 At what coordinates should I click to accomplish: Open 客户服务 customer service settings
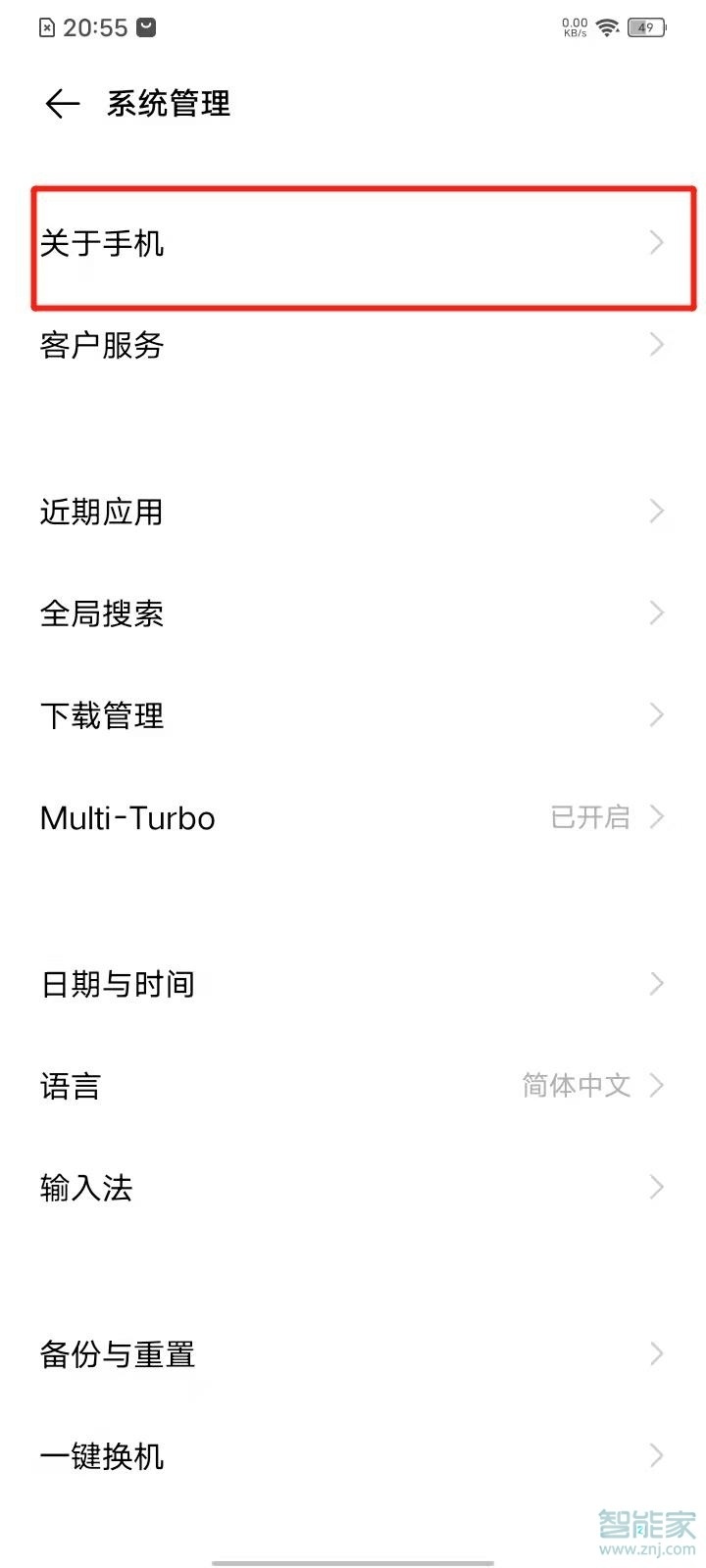point(353,345)
